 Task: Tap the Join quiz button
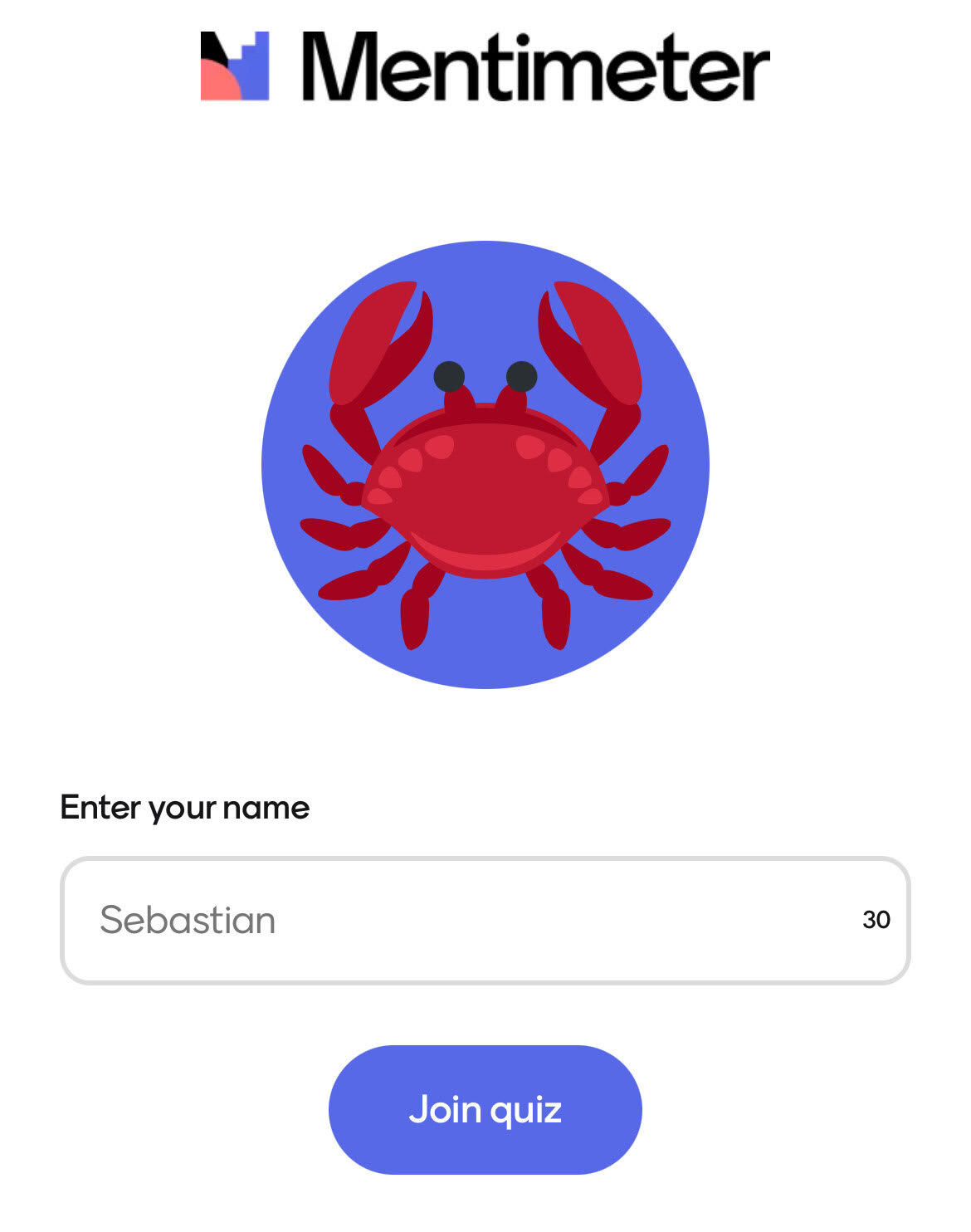485,1109
